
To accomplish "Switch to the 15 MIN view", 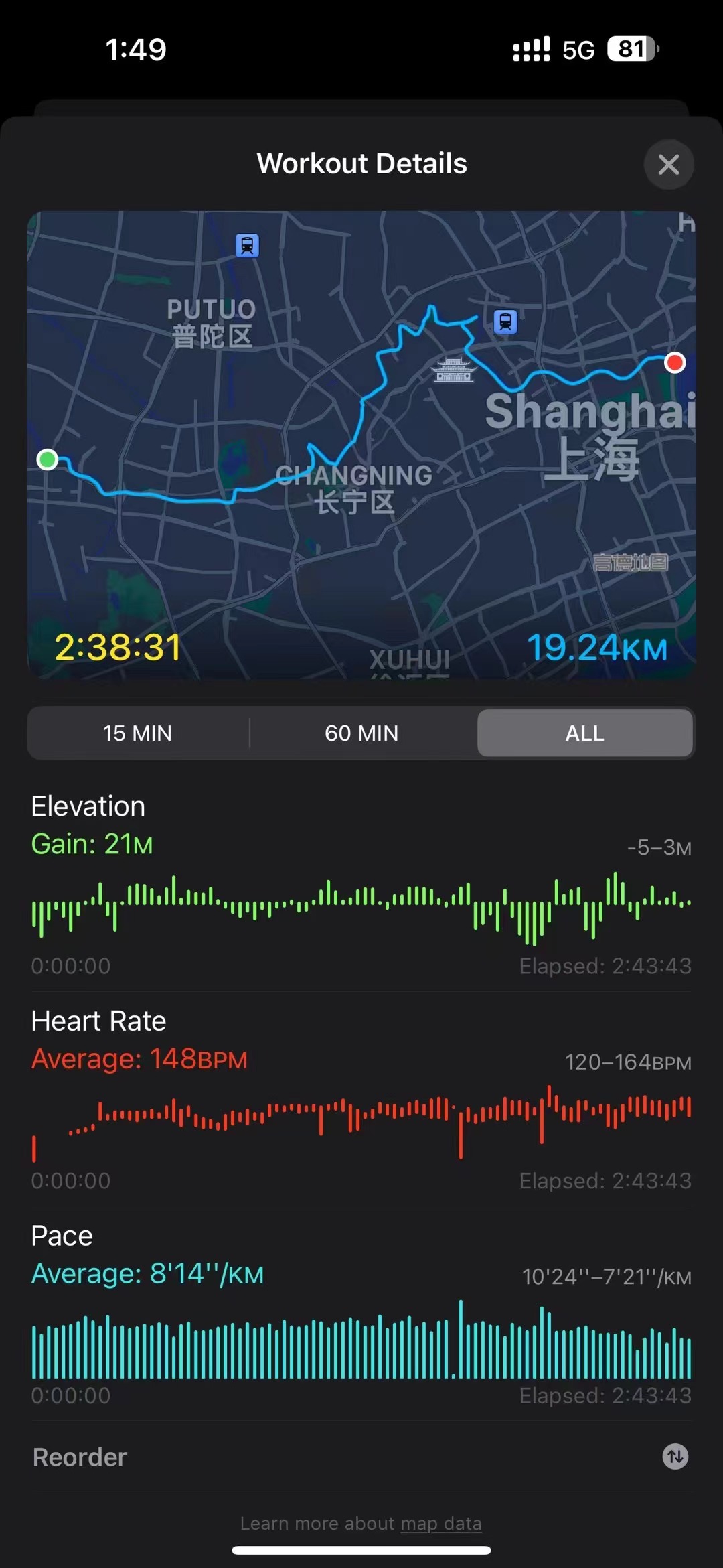I will coord(138,733).
